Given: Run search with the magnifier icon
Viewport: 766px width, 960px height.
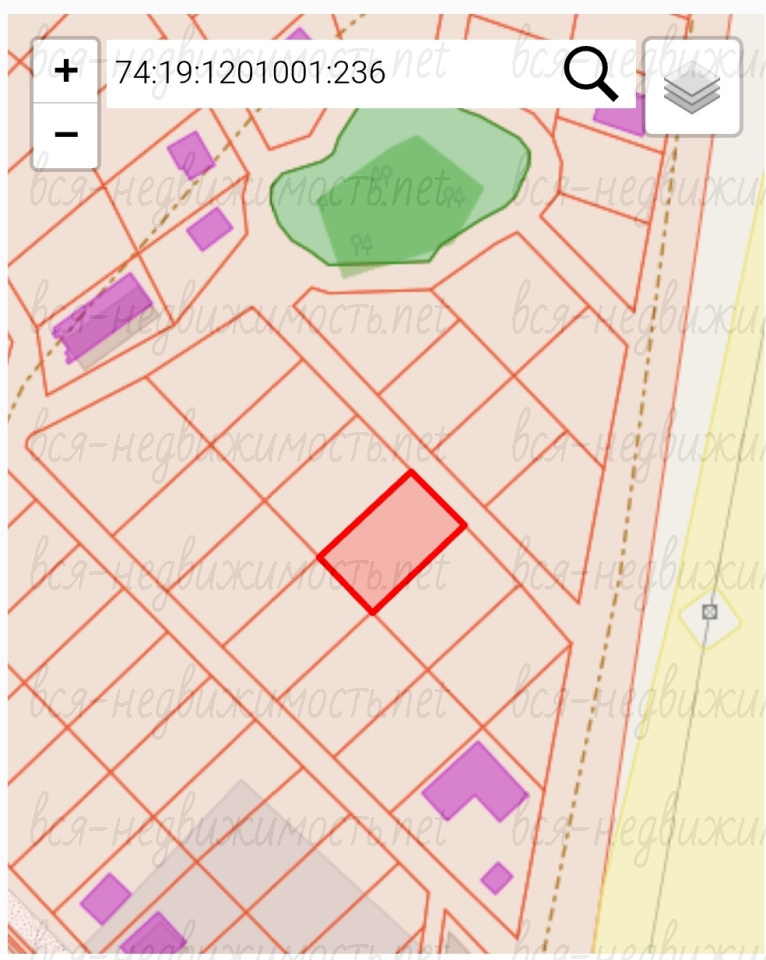Looking at the screenshot, I should (590, 73).
